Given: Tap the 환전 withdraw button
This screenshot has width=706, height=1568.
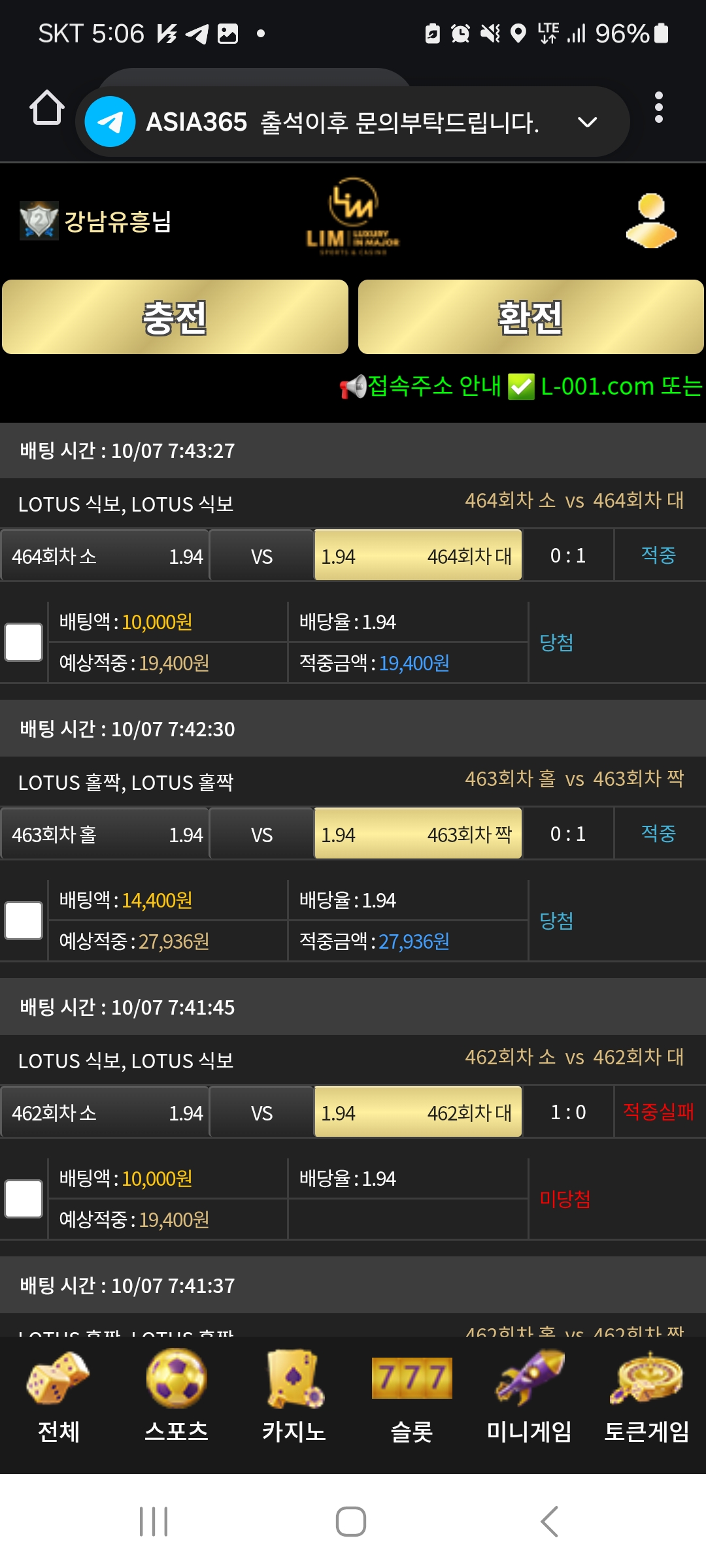Looking at the screenshot, I should [x=530, y=318].
